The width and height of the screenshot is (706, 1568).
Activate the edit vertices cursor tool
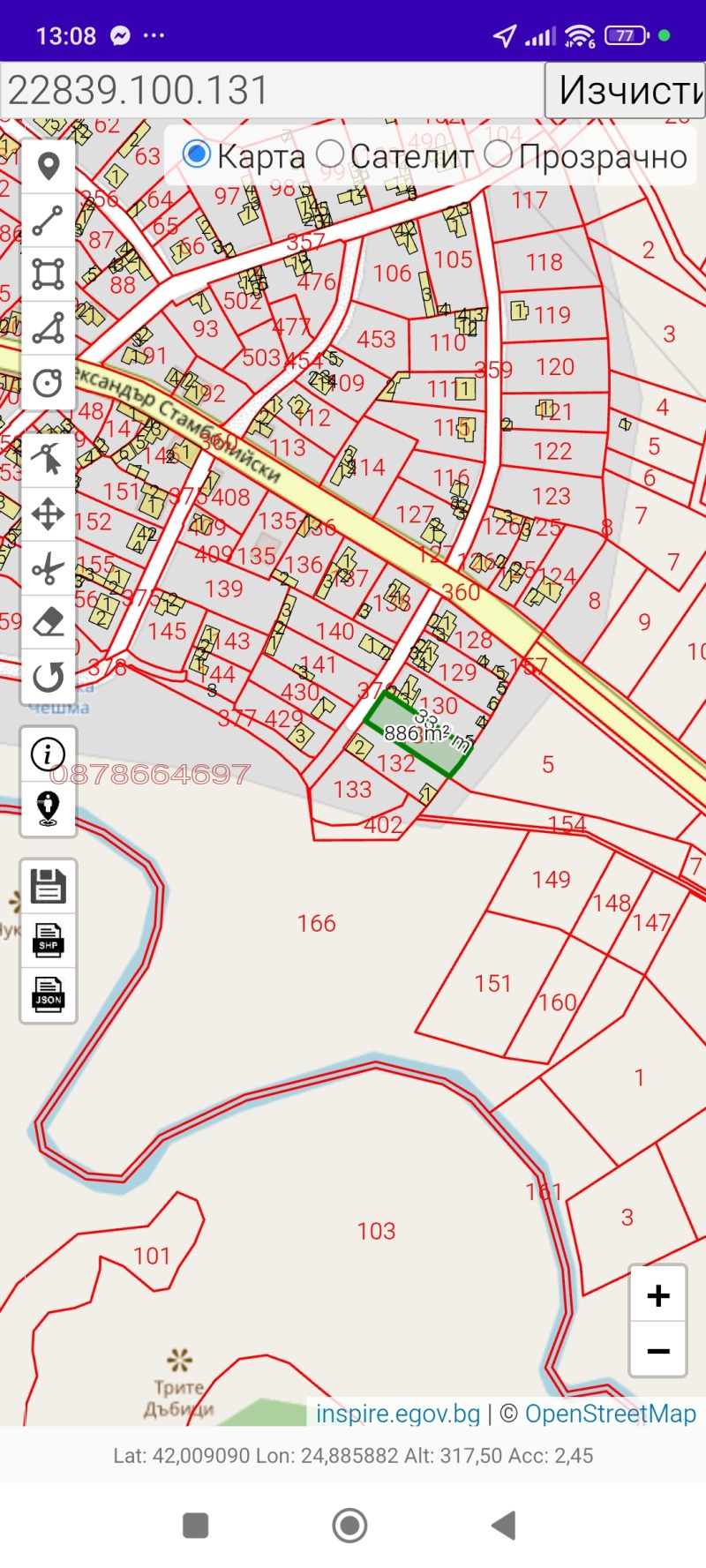point(49,460)
